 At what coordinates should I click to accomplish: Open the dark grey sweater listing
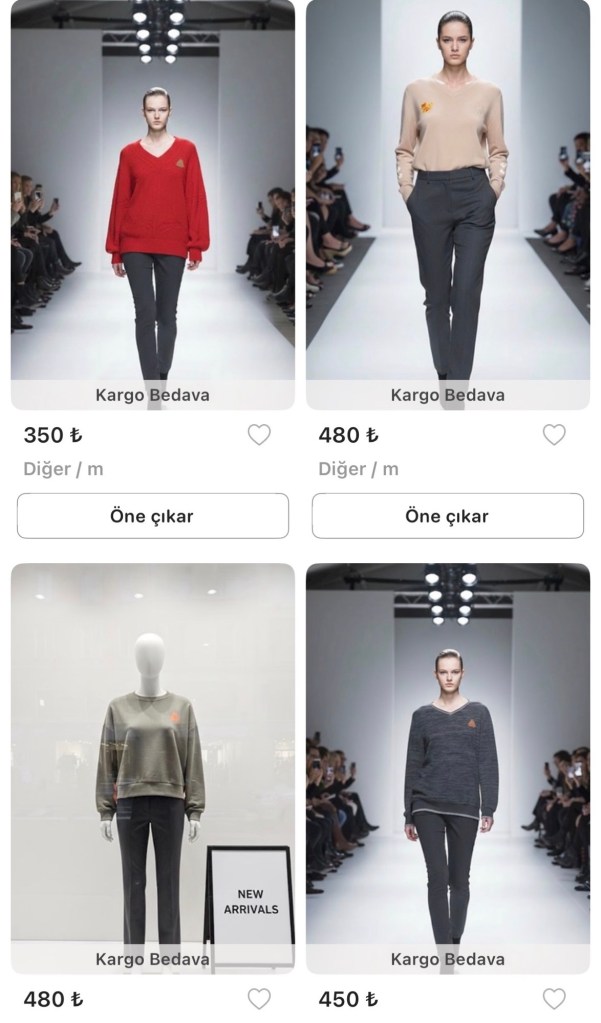click(x=447, y=760)
